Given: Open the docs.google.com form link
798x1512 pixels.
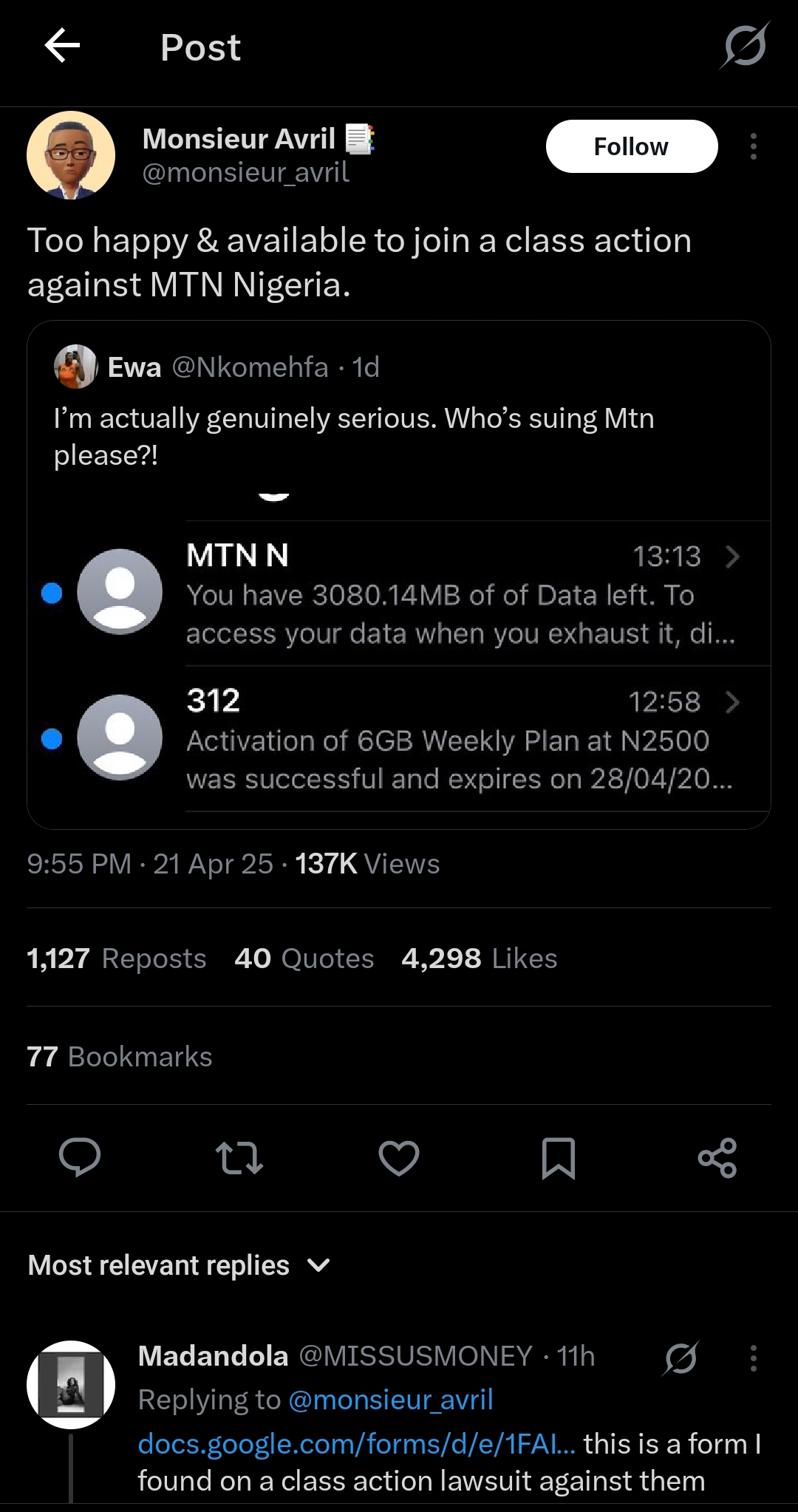Looking at the screenshot, I should (356, 1443).
